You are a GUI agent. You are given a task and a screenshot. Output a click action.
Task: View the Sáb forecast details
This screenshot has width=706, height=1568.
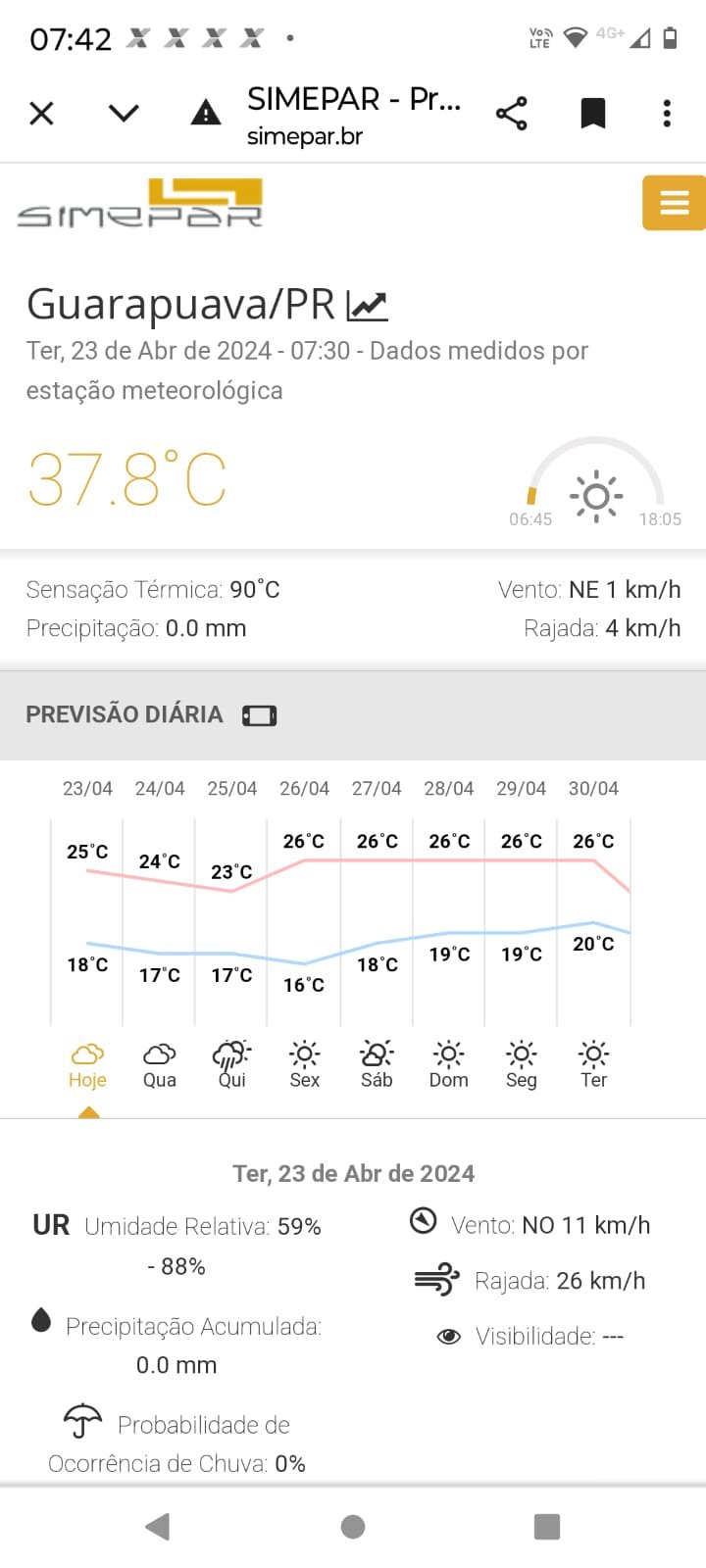pos(377,1066)
